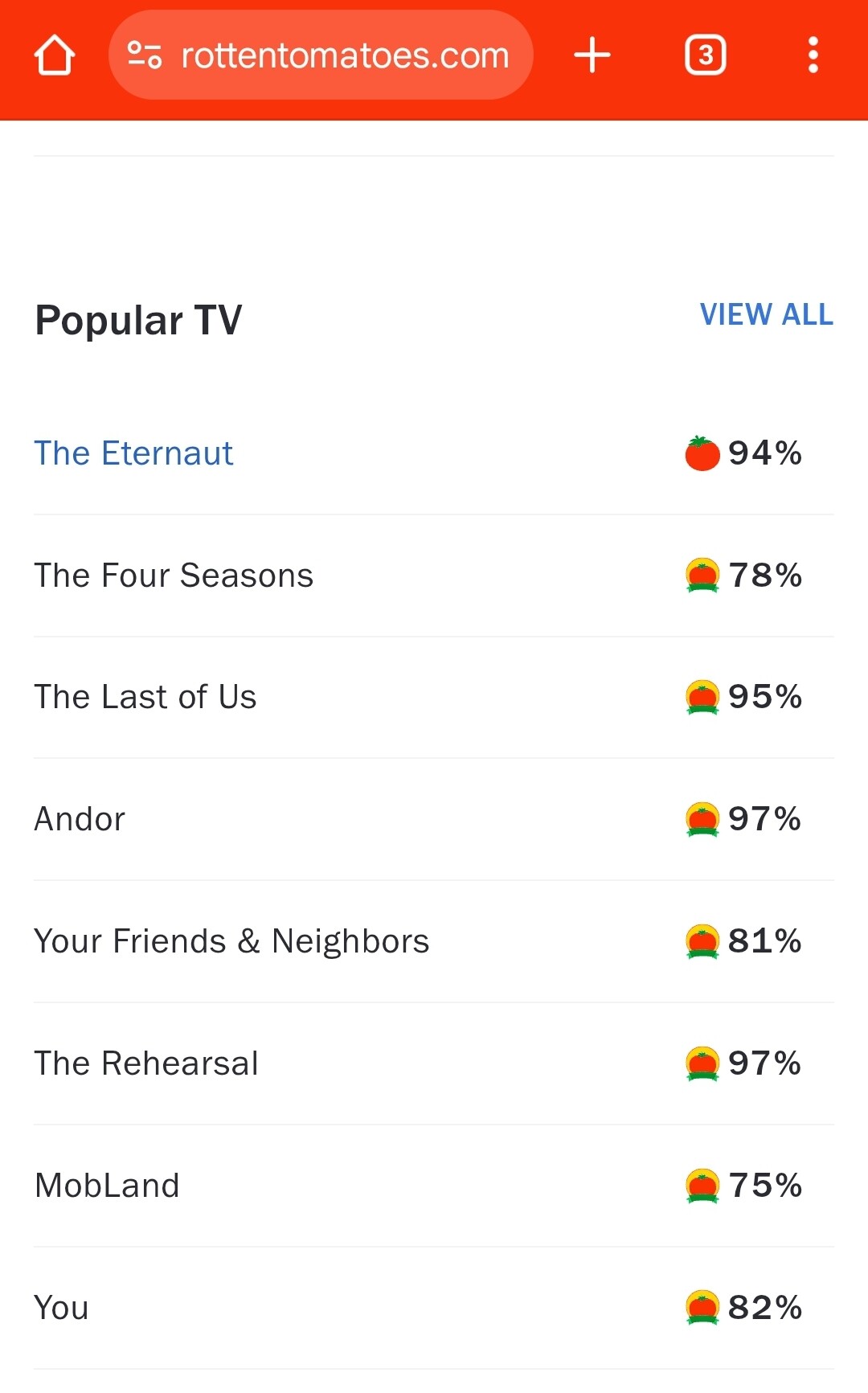Go to the browser home page

[x=55, y=55]
